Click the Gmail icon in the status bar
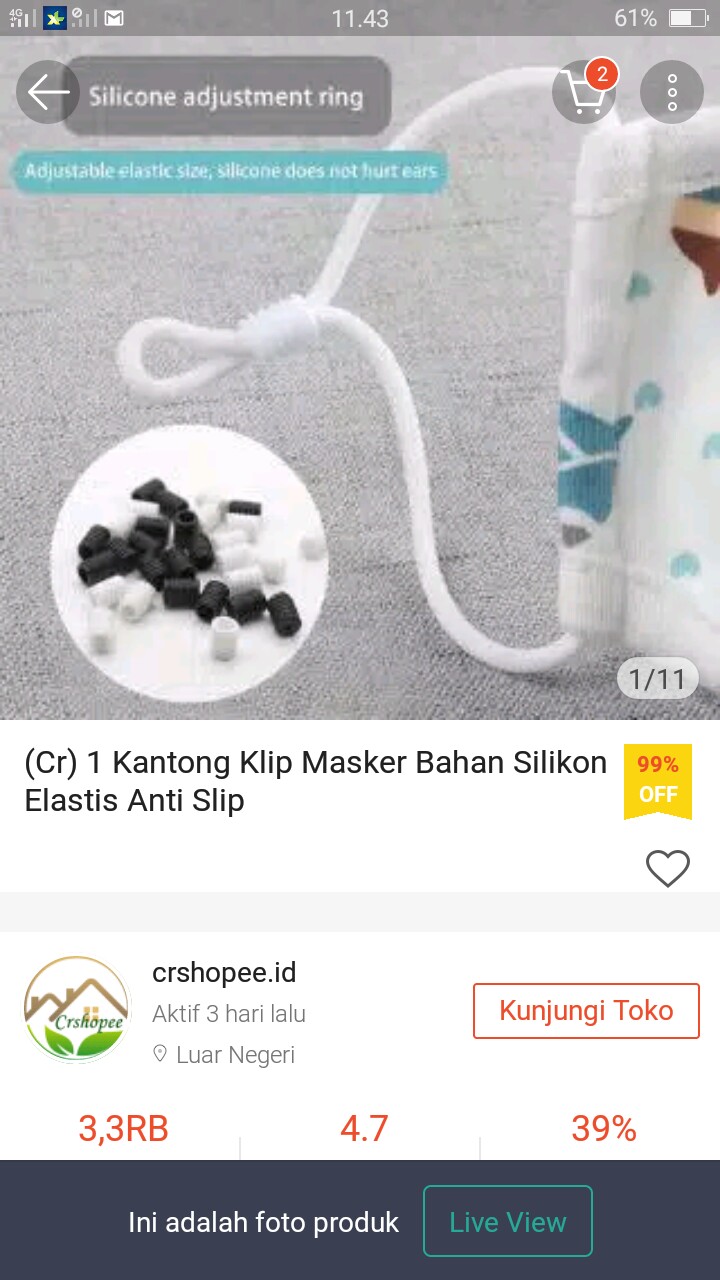Image resolution: width=720 pixels, height=1280 pixels. pos(113,17)
